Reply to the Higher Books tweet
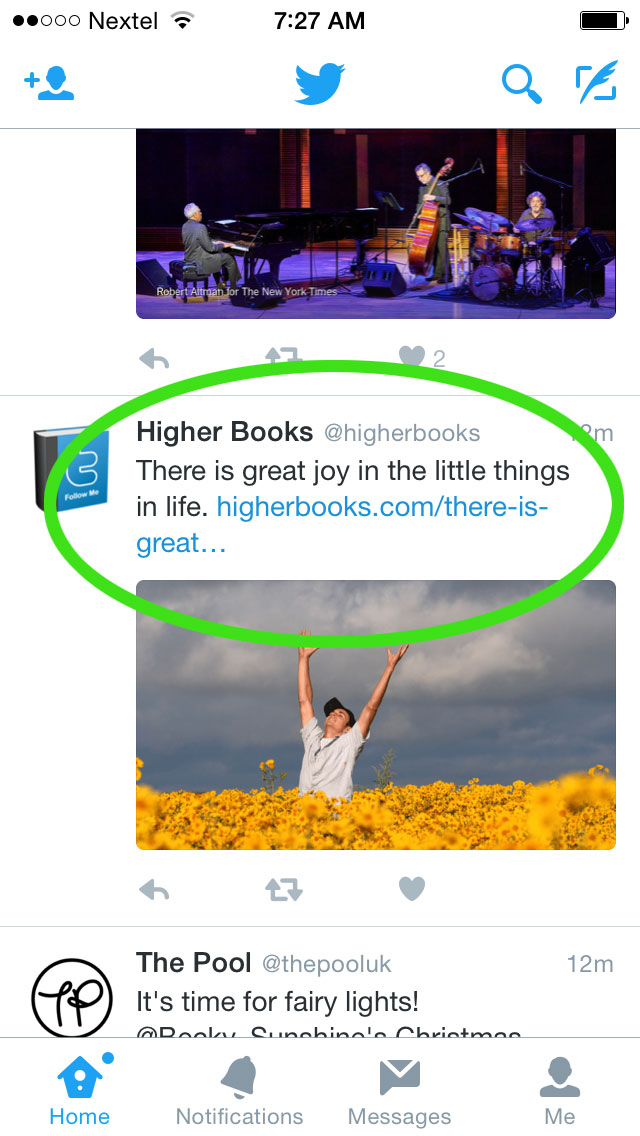 pos(154,889)
